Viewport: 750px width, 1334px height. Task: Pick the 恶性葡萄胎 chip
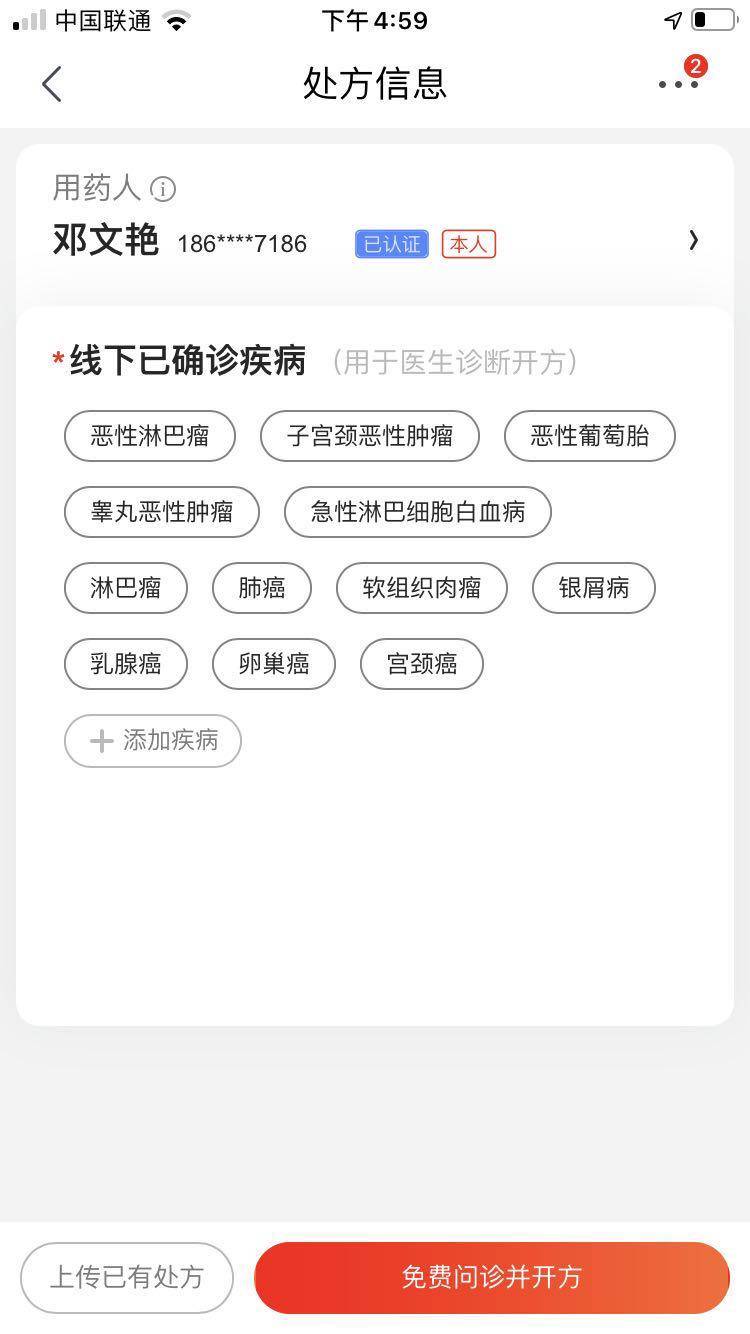click(590, 436)
